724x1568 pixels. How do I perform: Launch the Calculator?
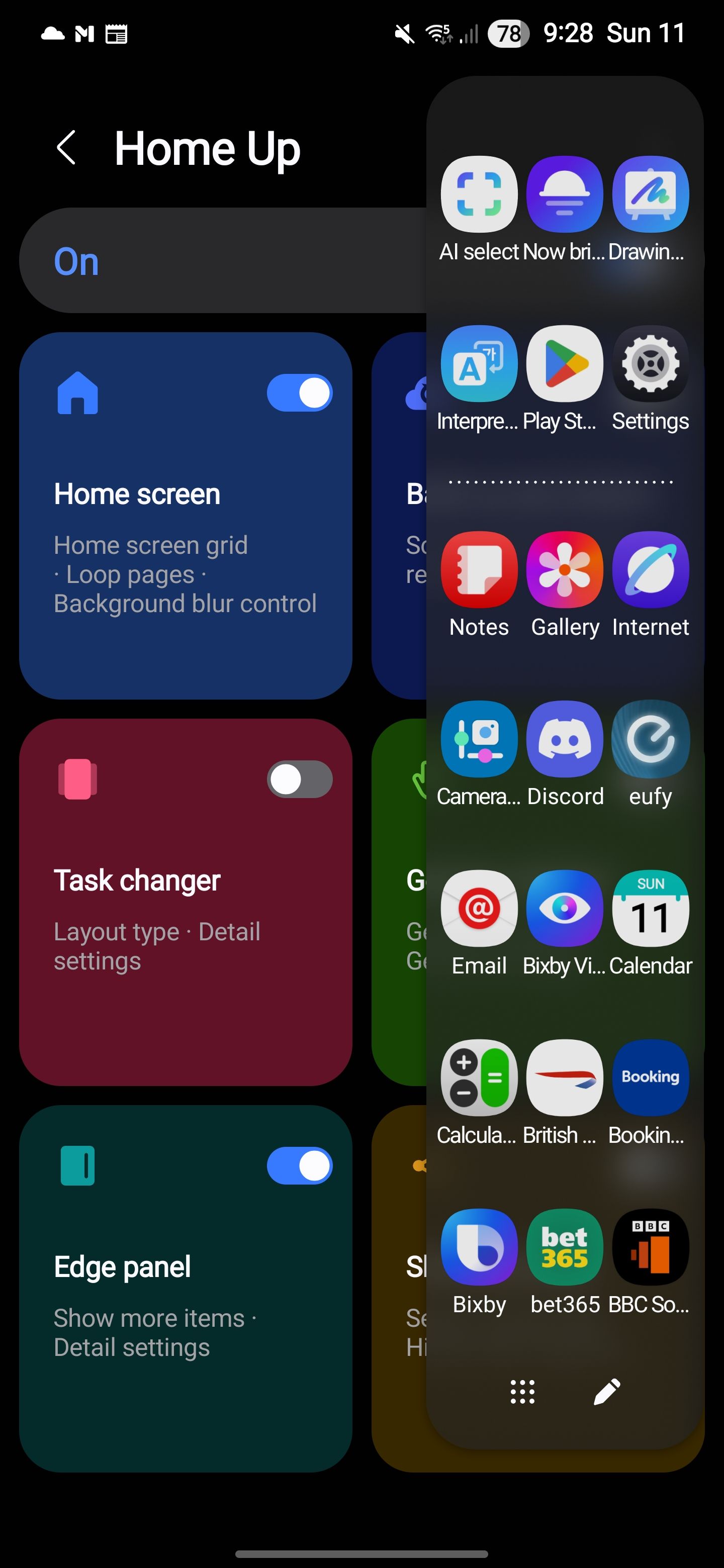click(x=479, y=1077)
